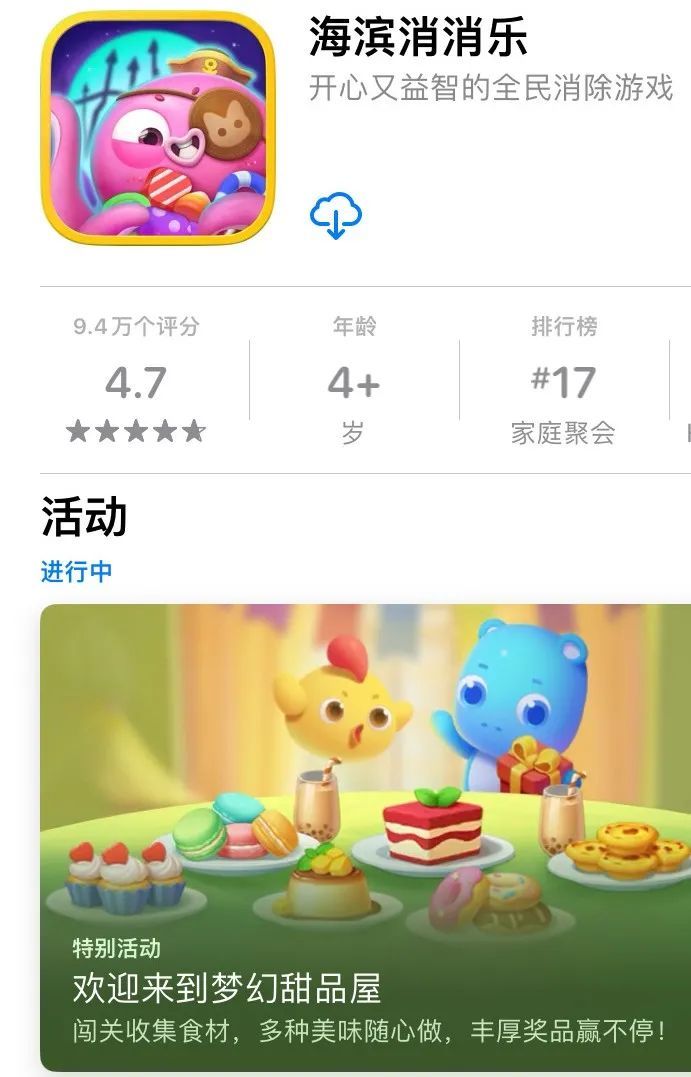Viewport: 691px width, 1077px height.
Task: View the #17 家庭聚会 chart ranking
Action: (x=563, y=382)
